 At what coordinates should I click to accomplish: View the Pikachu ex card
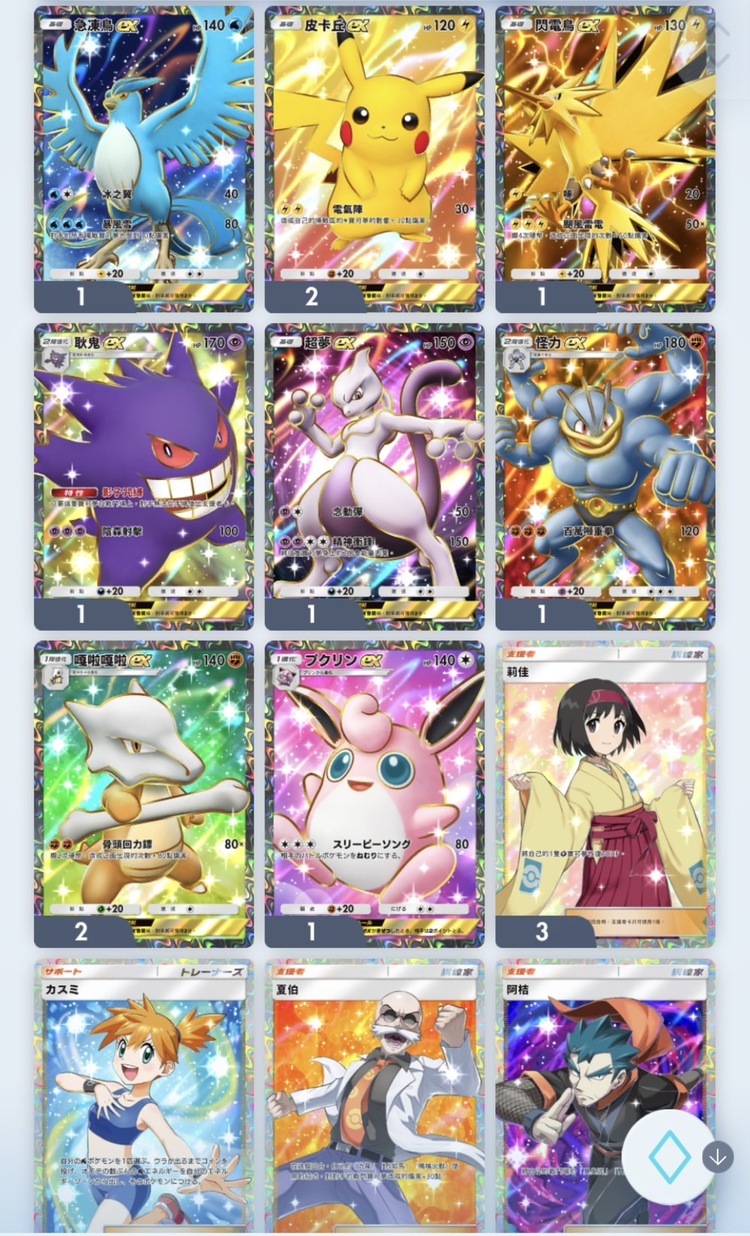(374, 150)
